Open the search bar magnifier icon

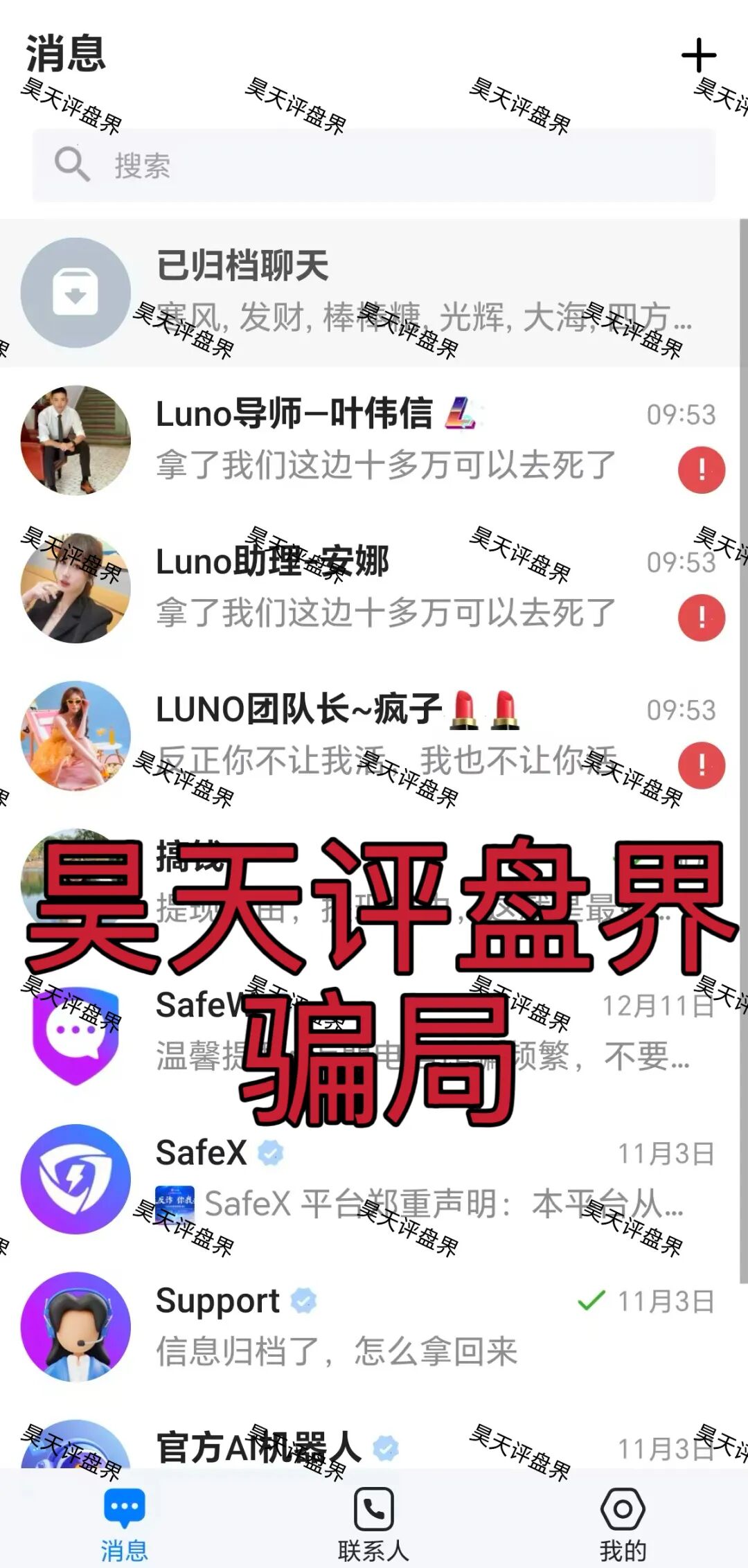point(73,166)
